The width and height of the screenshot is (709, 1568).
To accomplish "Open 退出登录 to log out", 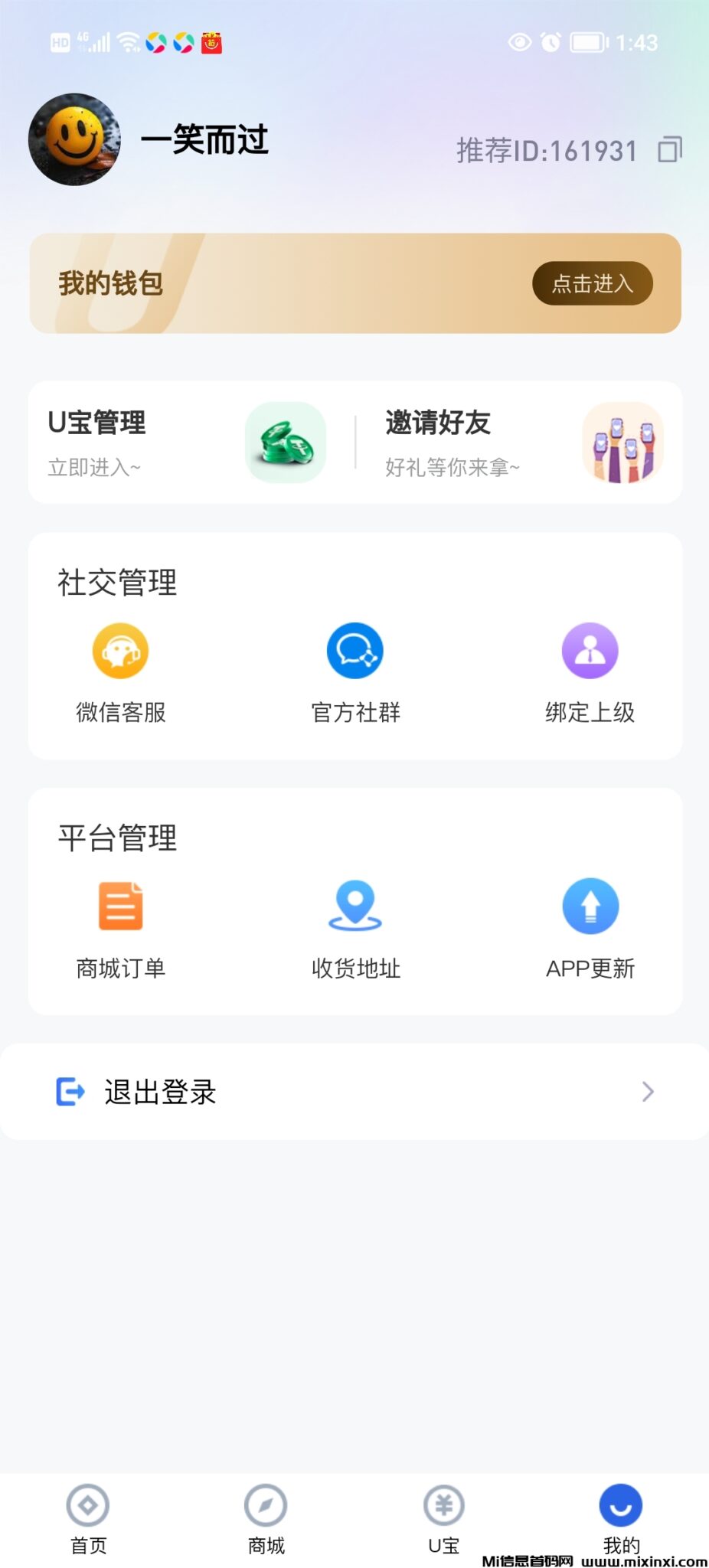I will pyautogui.click(x=158, y=1092).
